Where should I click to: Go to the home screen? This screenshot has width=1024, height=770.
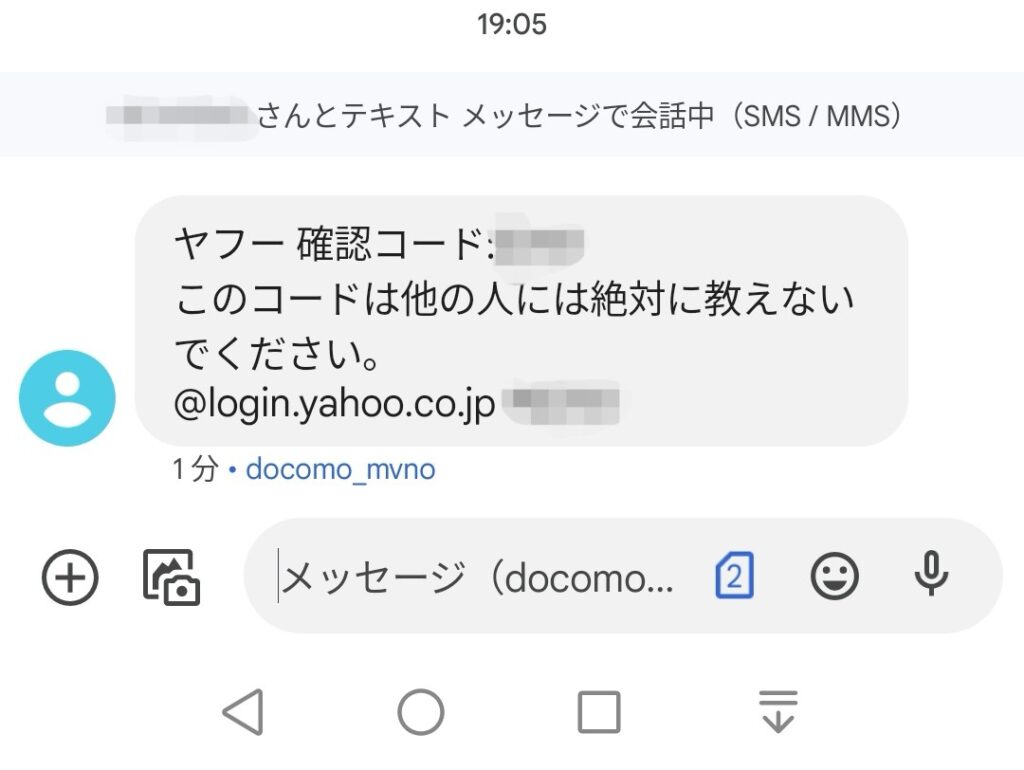click(421, 712)
